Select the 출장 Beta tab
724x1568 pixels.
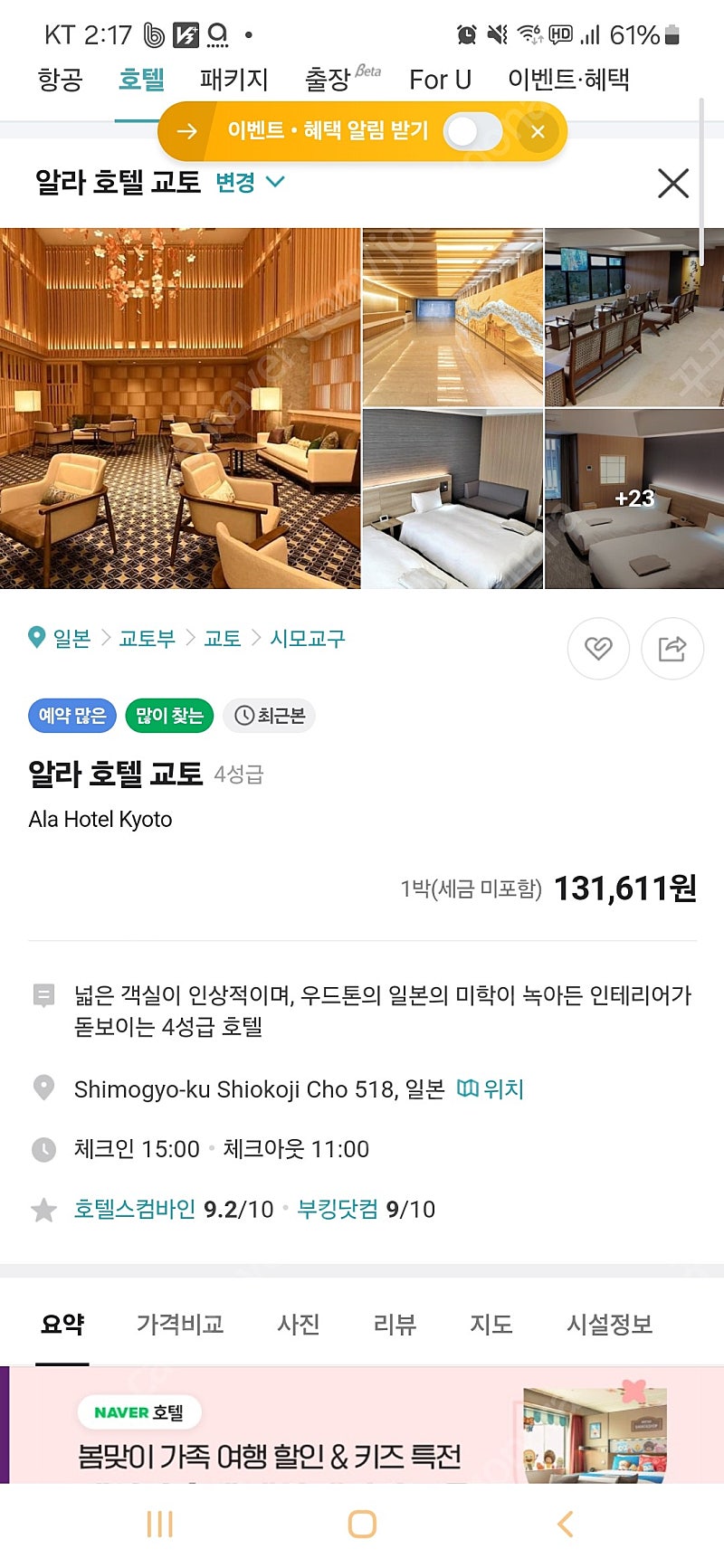coord(342,79)
